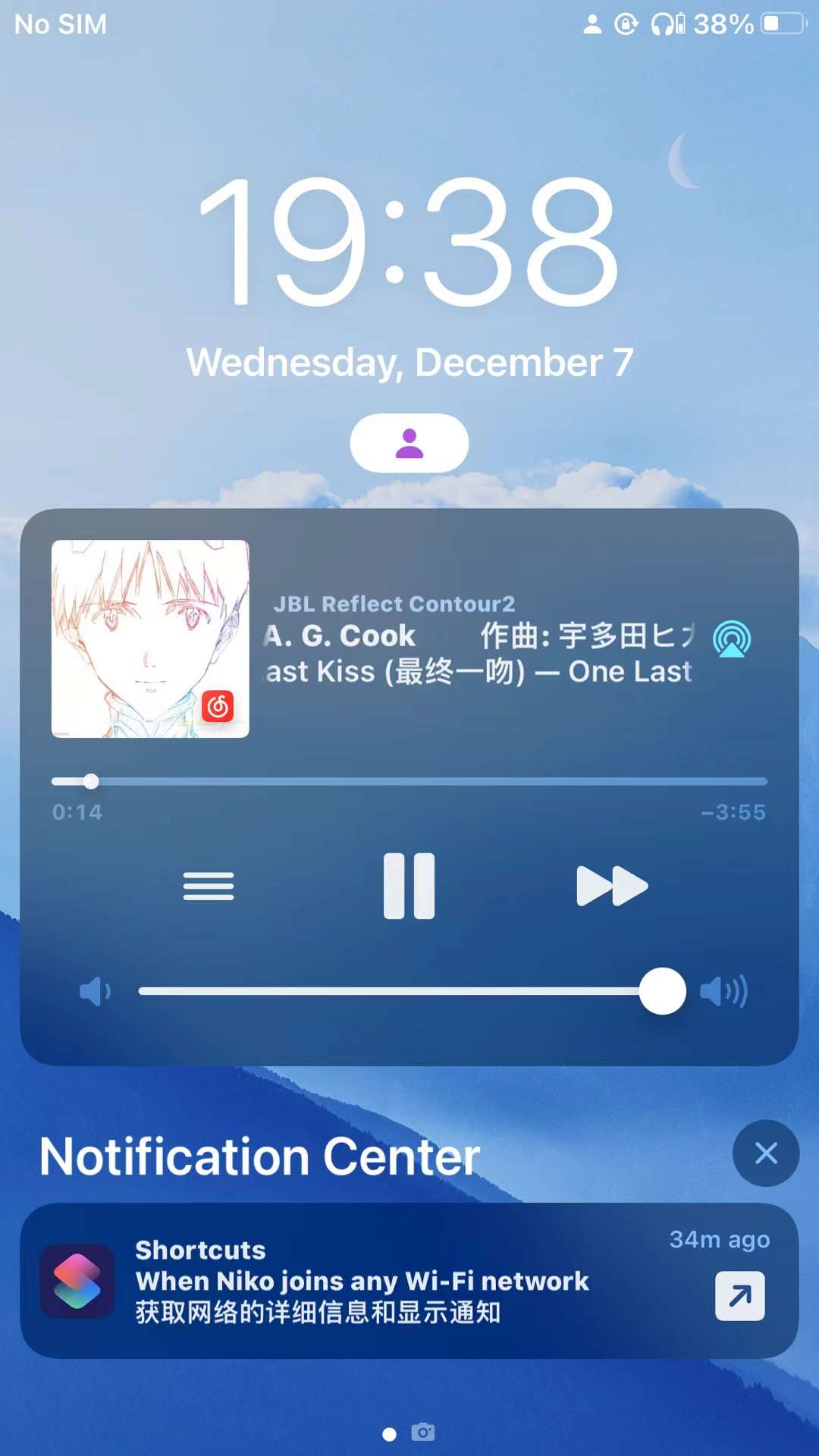Pause the currently playing song
The height and width of the screenshot is (1456, 819).
coord(409,886)
